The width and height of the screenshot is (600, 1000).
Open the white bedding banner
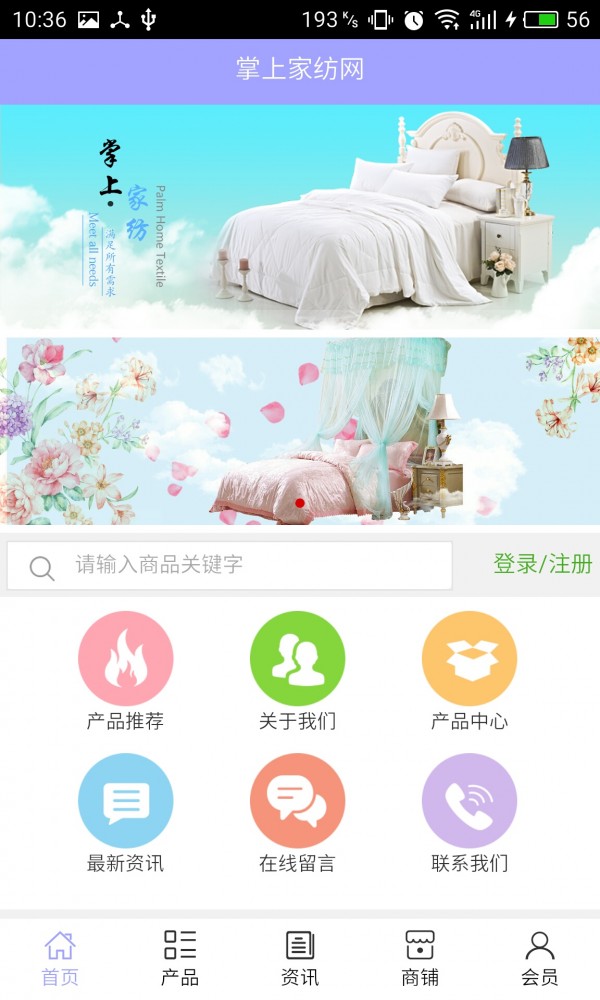300,217
